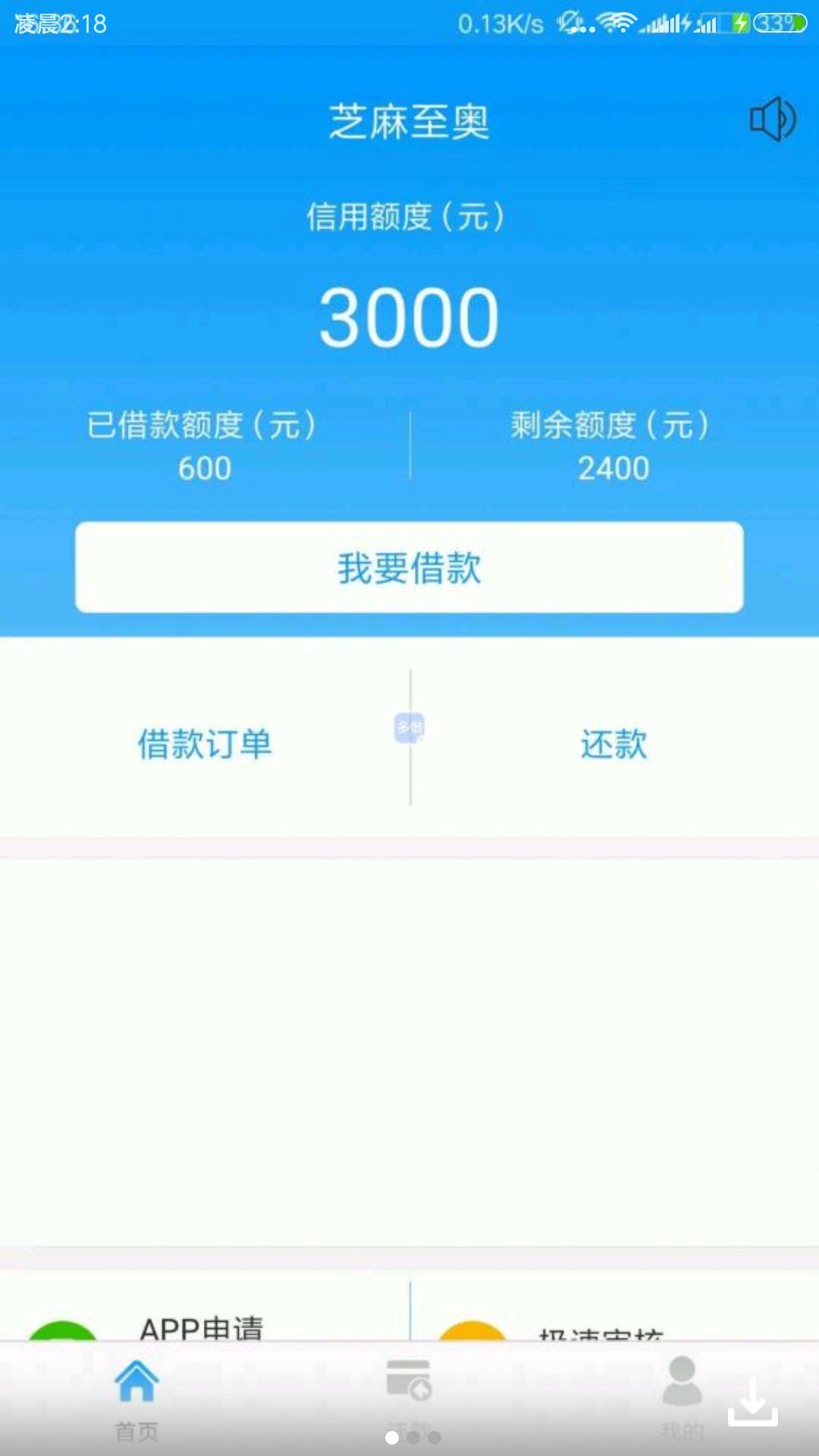The image size is (819, 1456).
Task: Tap the 我要借款 button
Action: point(409,567)
